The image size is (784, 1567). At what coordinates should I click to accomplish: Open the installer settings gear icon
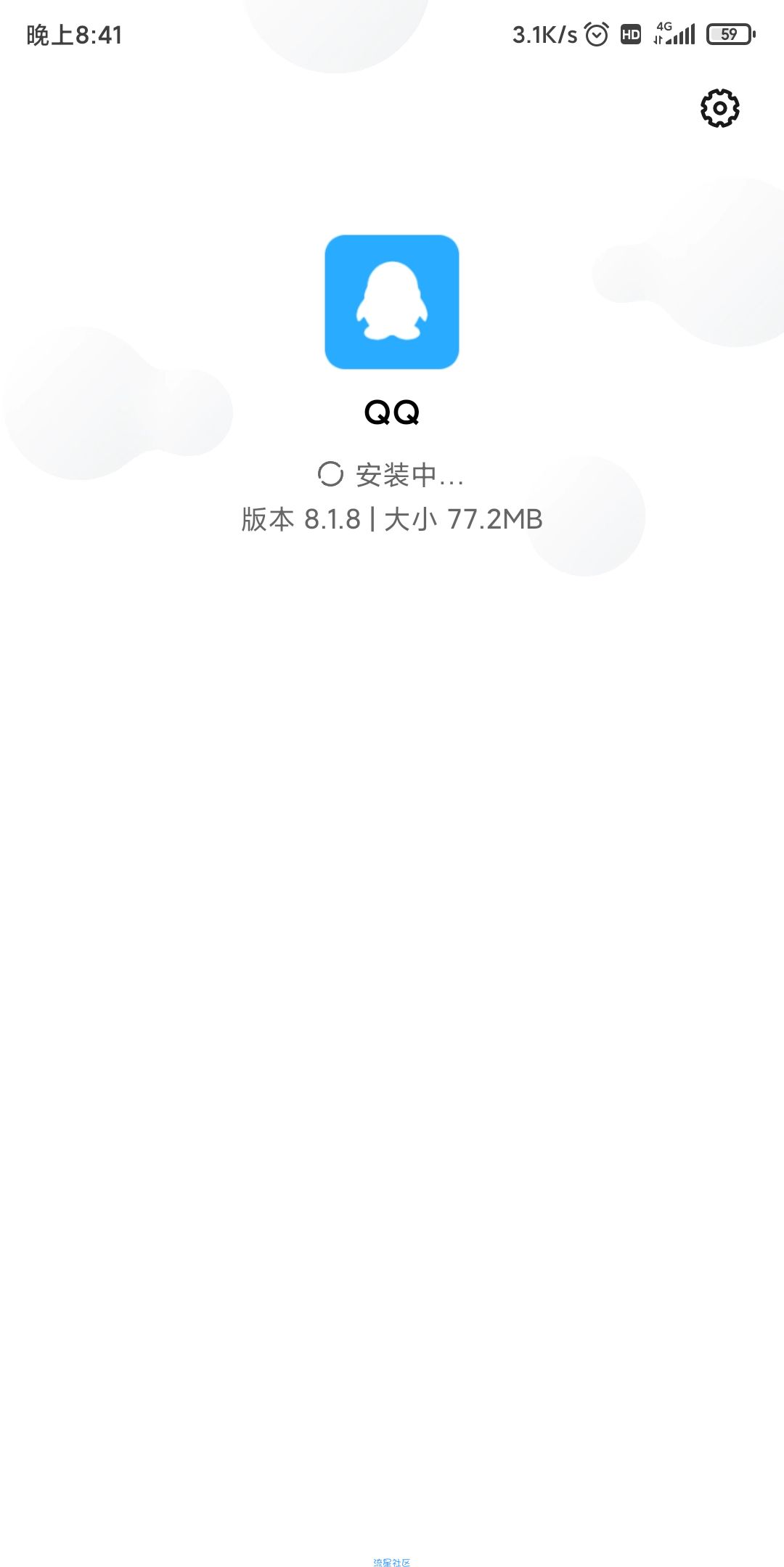tap(719, 108)
